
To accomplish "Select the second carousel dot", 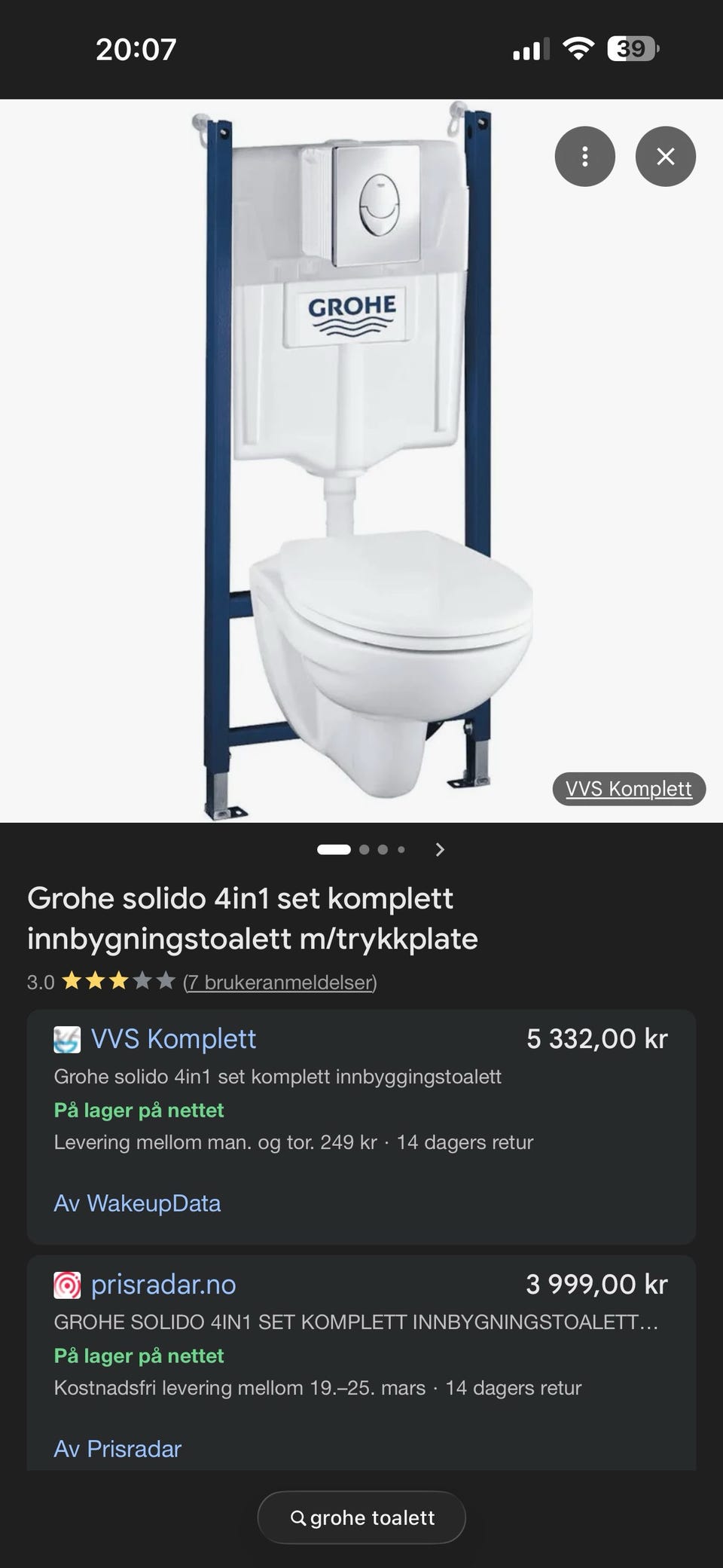I will click(365, 849).
